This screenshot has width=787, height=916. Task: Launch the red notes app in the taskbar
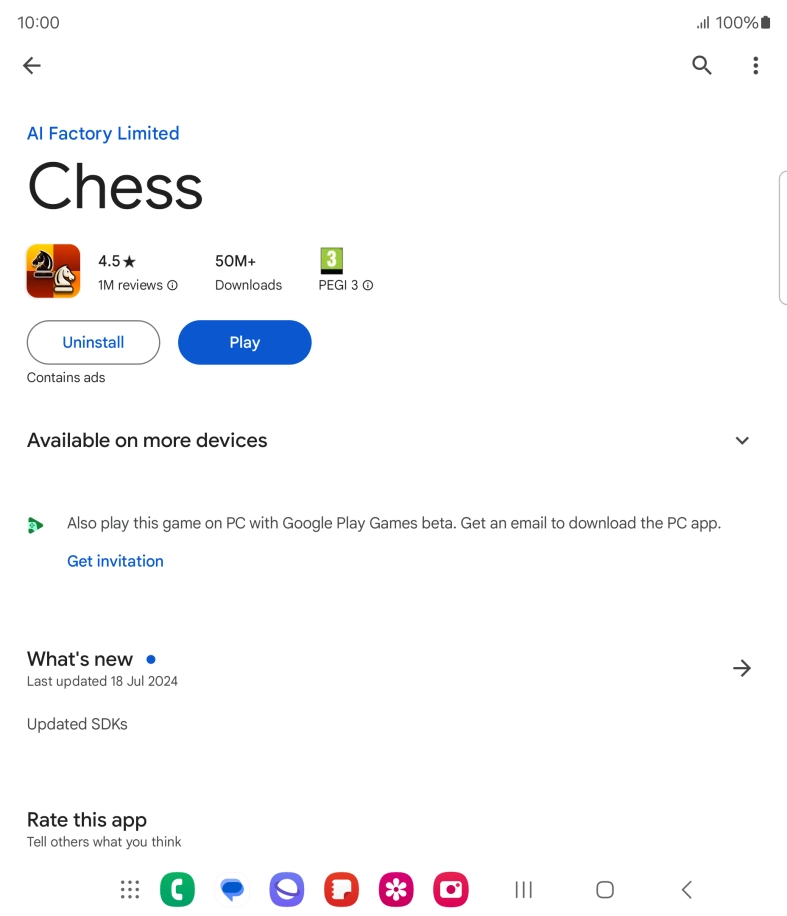tap(341, 889)
